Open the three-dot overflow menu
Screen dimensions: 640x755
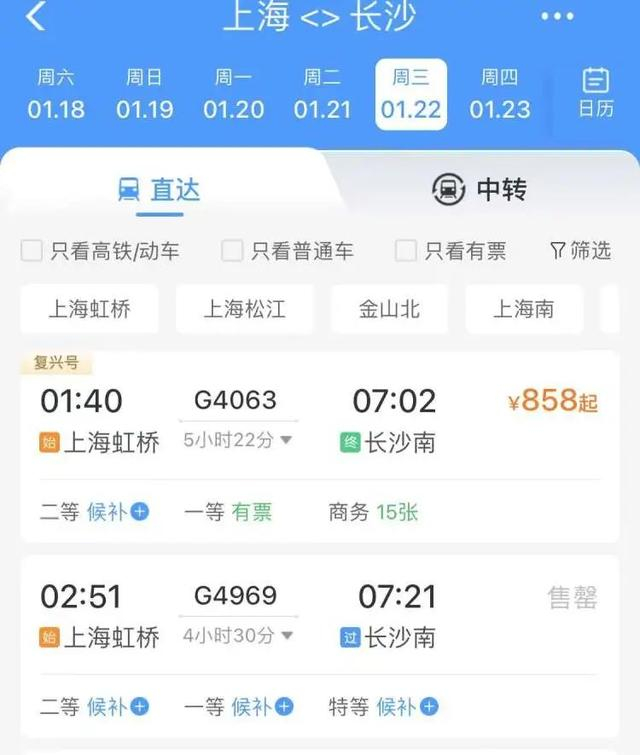click(557, 16)
